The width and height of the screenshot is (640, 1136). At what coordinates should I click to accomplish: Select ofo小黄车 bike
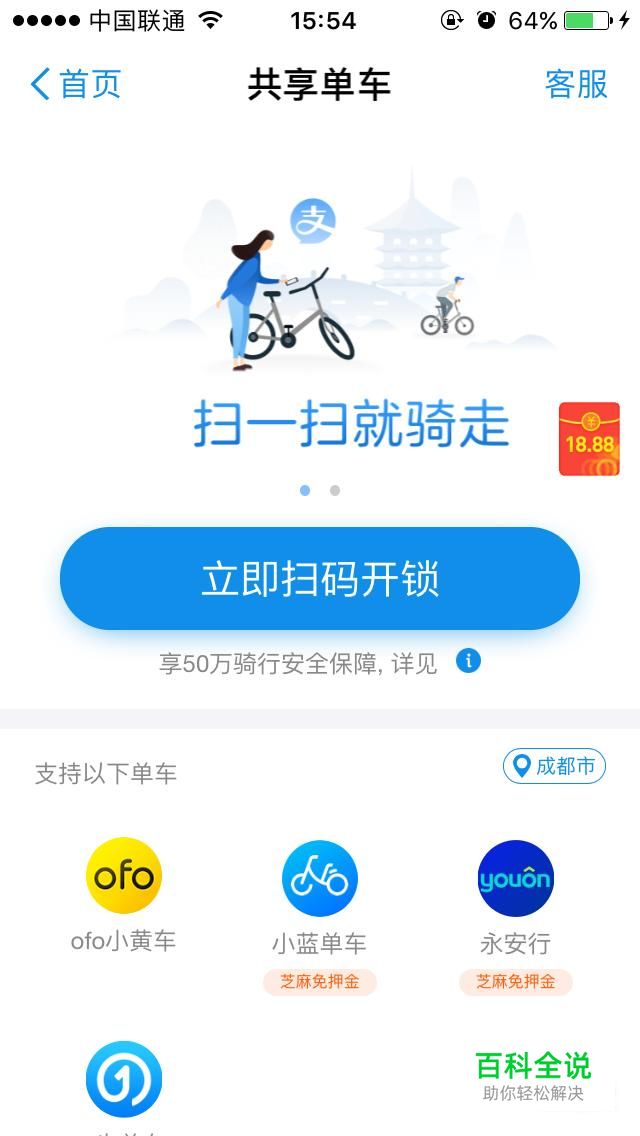pos(123,876)
